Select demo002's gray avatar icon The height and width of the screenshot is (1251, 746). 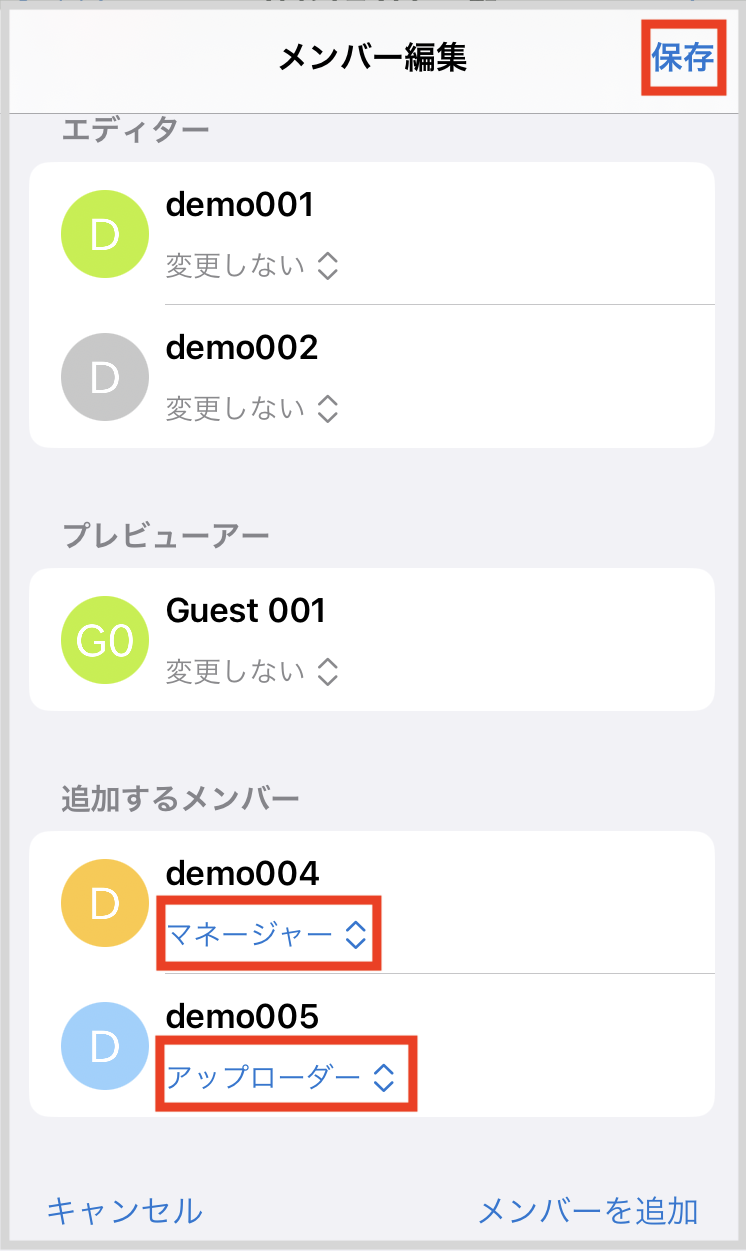(x=104, y=377)
